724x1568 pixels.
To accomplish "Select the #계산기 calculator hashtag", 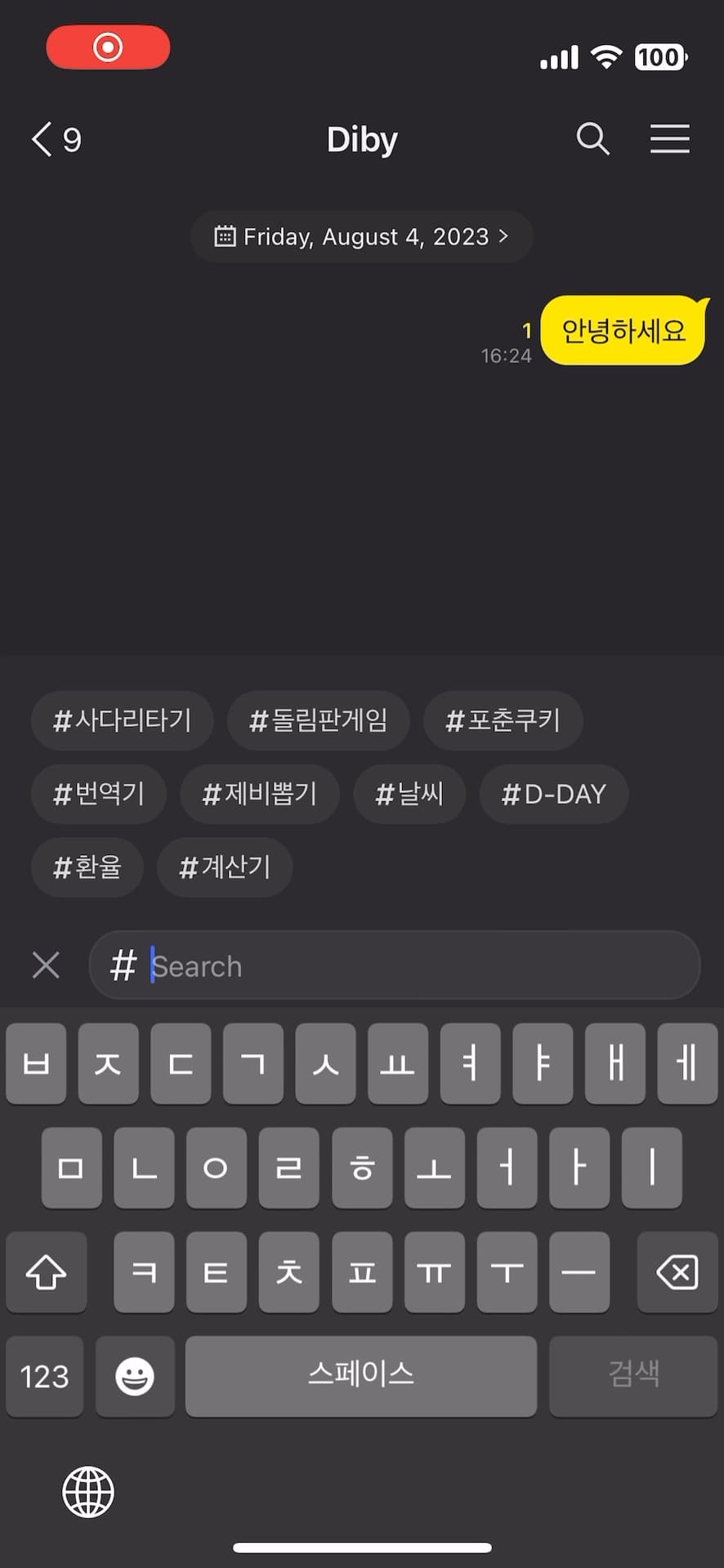I will [225, 867].
